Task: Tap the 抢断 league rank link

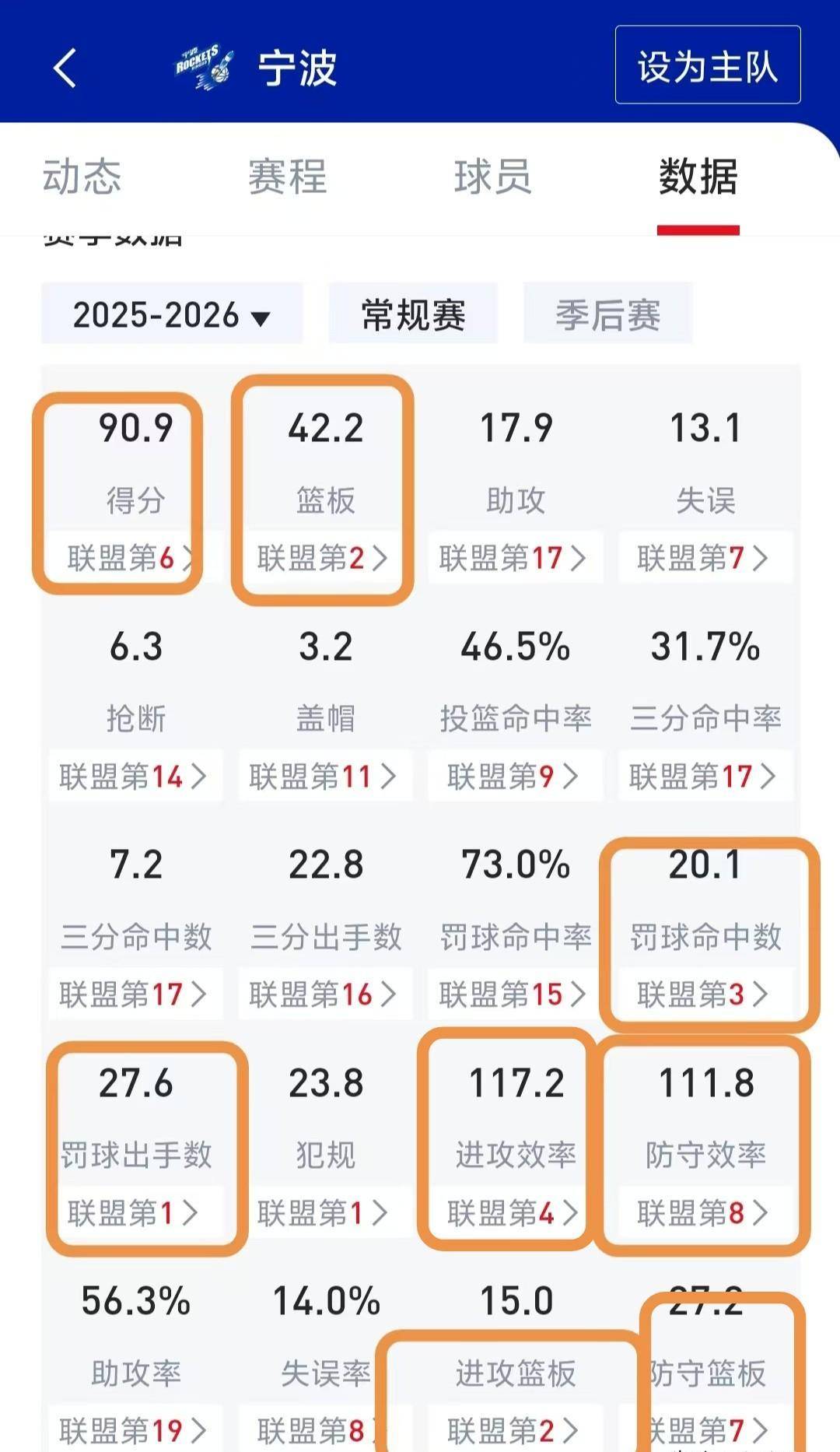Action: [135, 776]
